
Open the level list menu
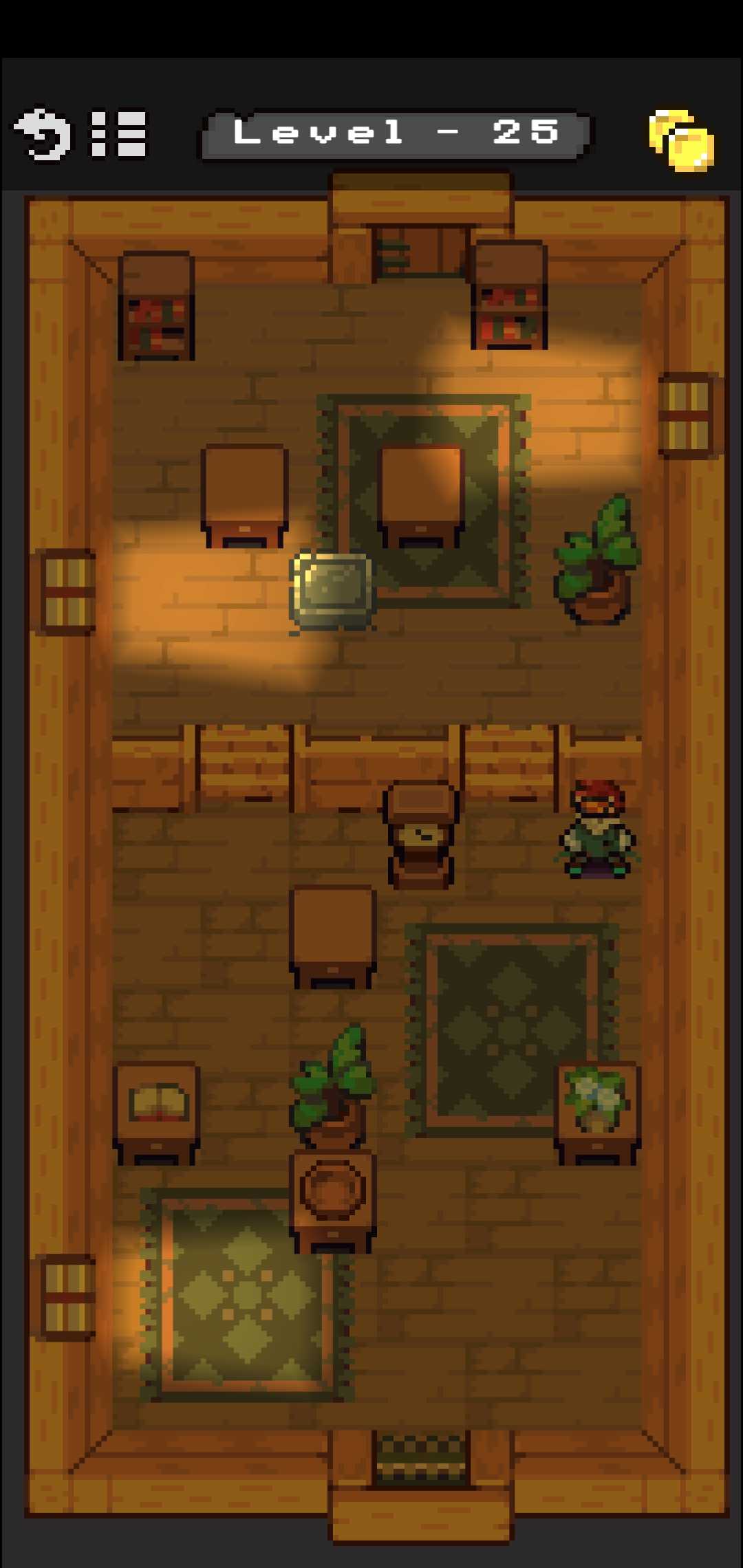pyautogui.click(x=119, y=134)
